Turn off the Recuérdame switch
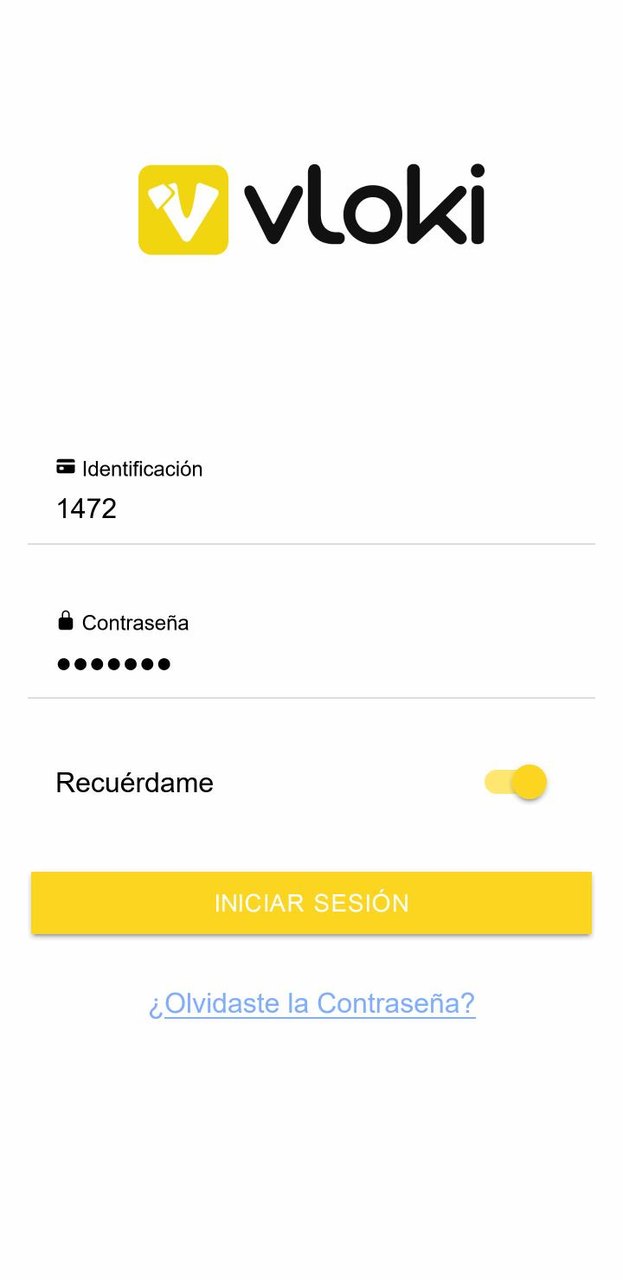 (x=517, y=782)
